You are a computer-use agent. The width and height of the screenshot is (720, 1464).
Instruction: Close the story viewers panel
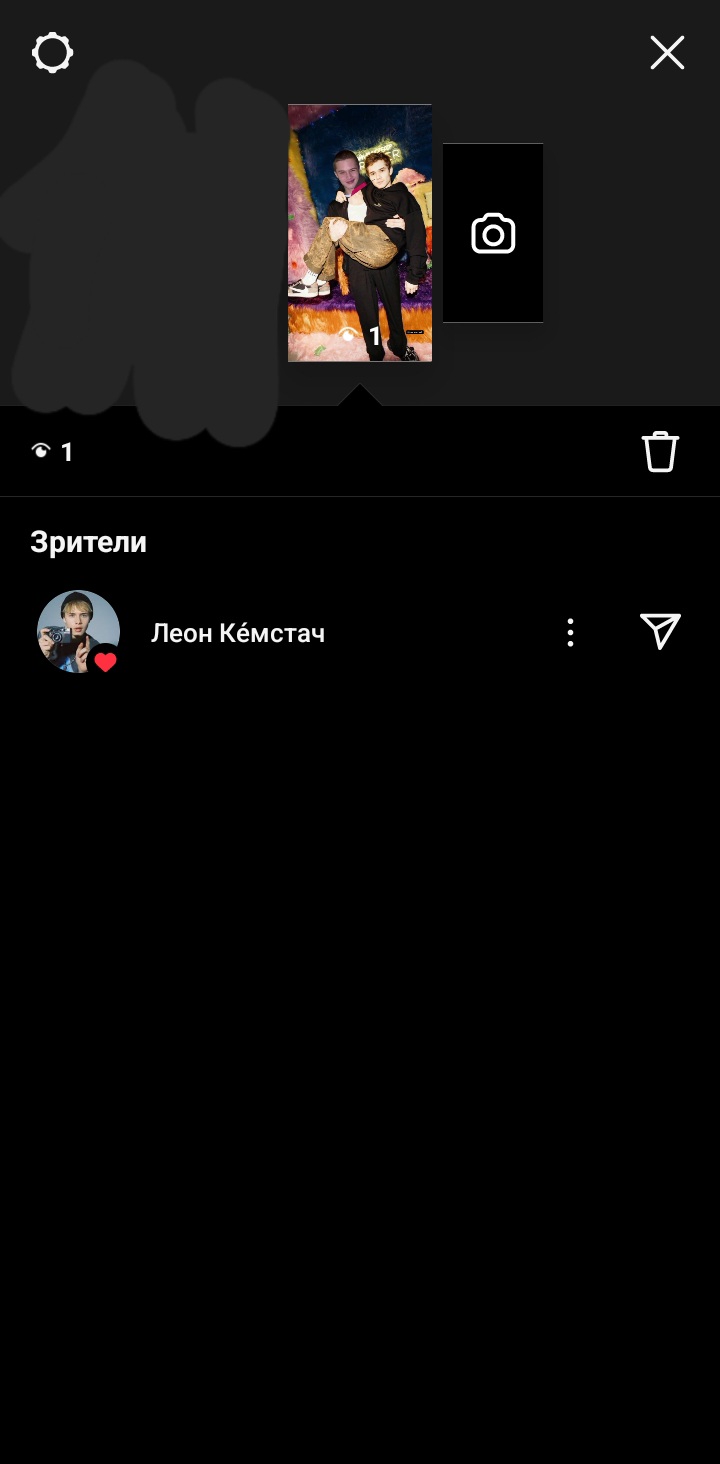coord(667,52)
